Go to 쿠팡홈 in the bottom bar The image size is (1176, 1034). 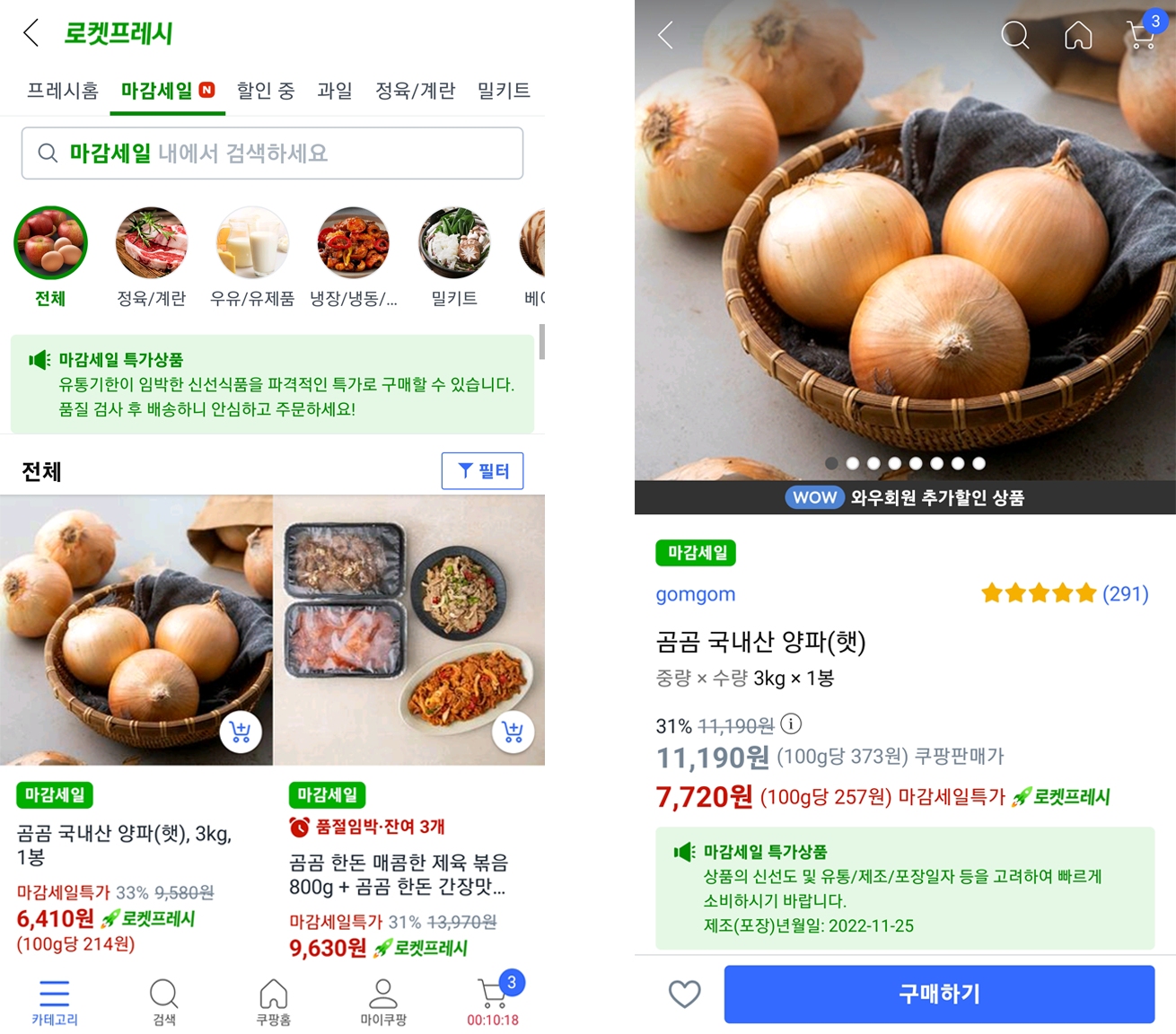coord(273,1001)
